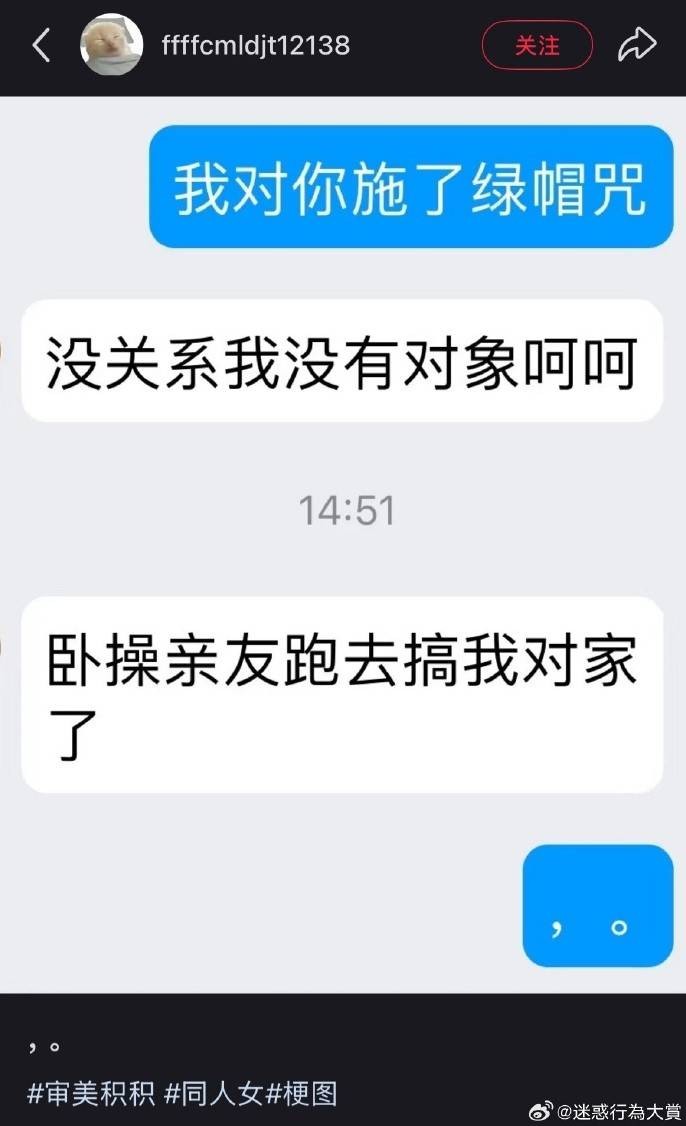Go back to the previous page
The height and width of the screenshot is (1126, 686).
click(x=41, y=45)
